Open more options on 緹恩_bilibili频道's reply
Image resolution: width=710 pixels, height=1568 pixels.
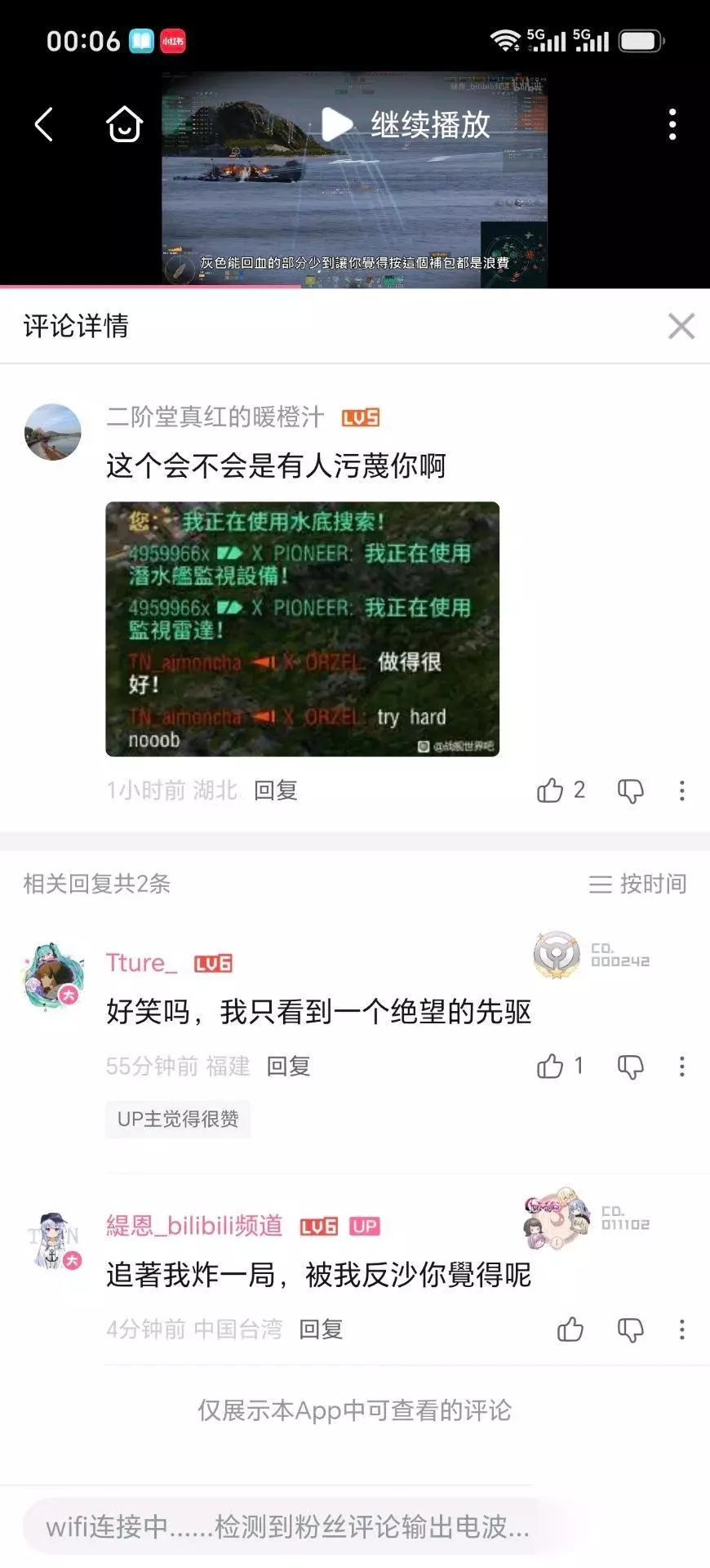tap(682, 1330)
